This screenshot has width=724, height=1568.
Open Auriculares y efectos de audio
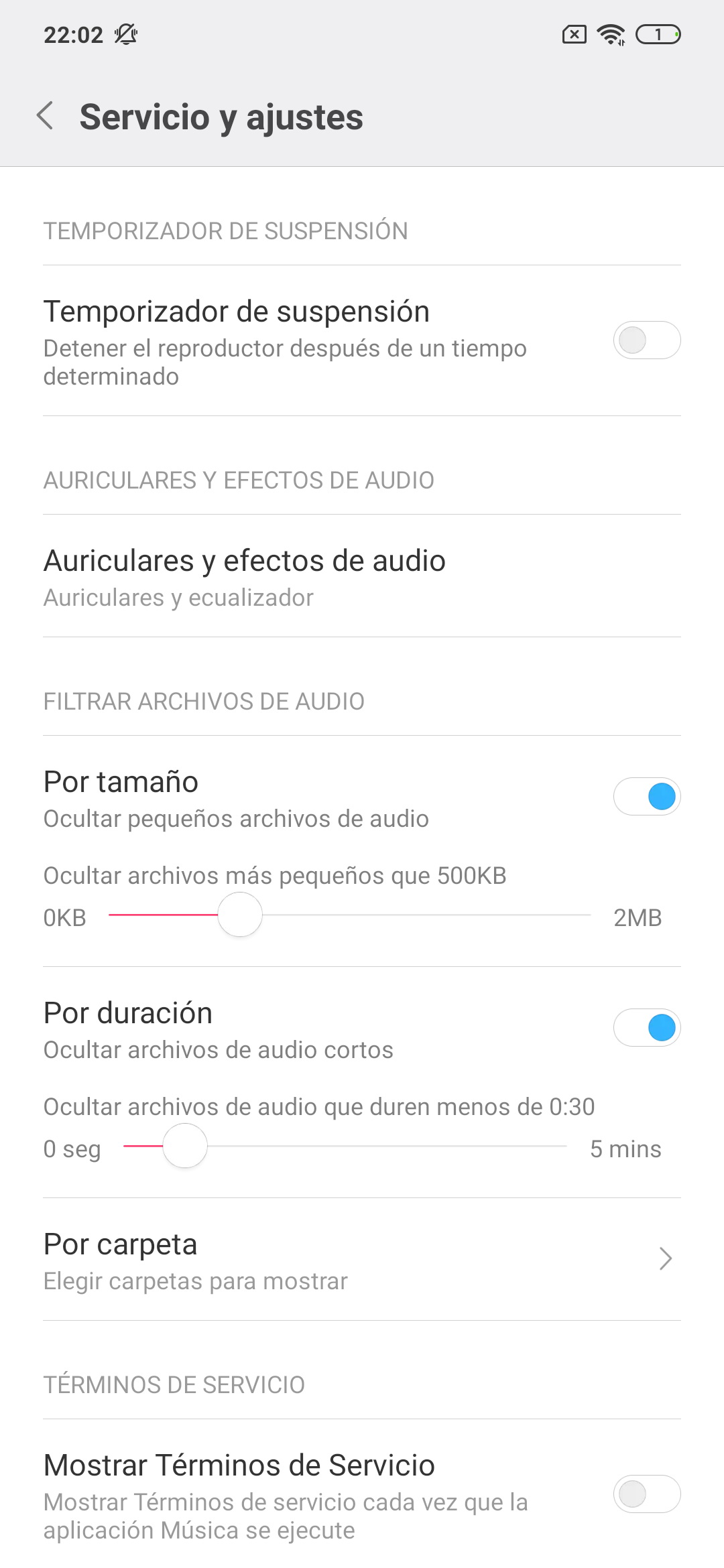362,576
